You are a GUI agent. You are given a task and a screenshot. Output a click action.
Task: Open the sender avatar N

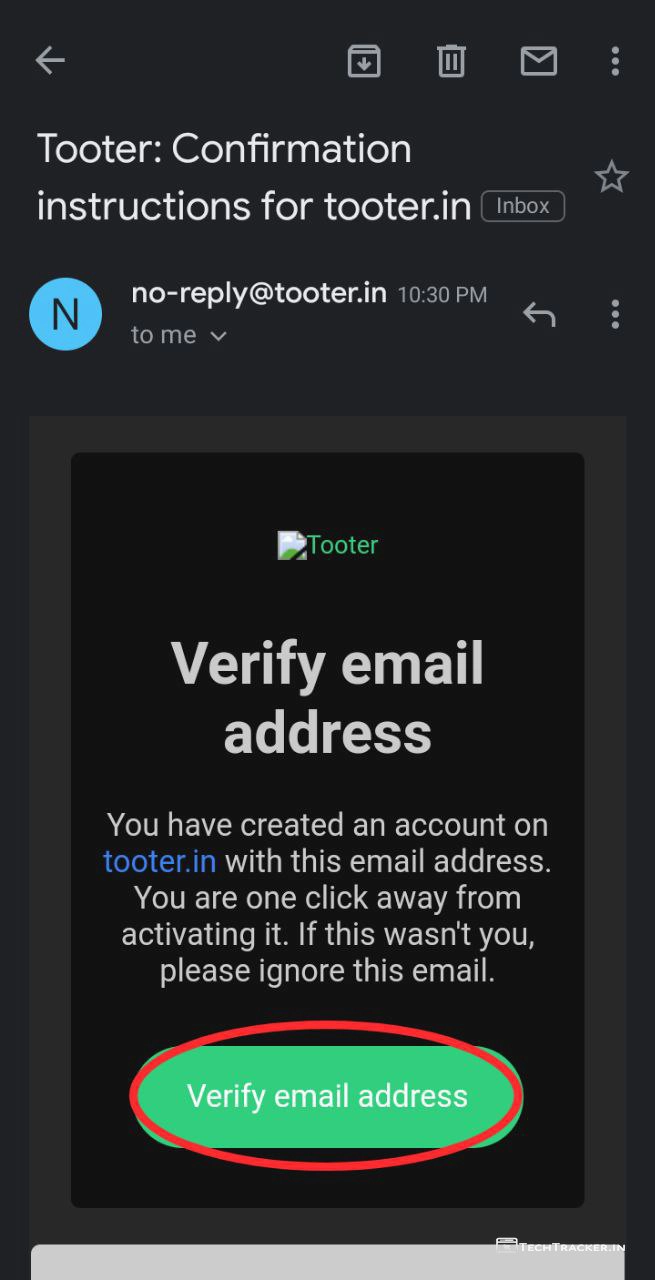pyautogui.click(x=66, y=314)
